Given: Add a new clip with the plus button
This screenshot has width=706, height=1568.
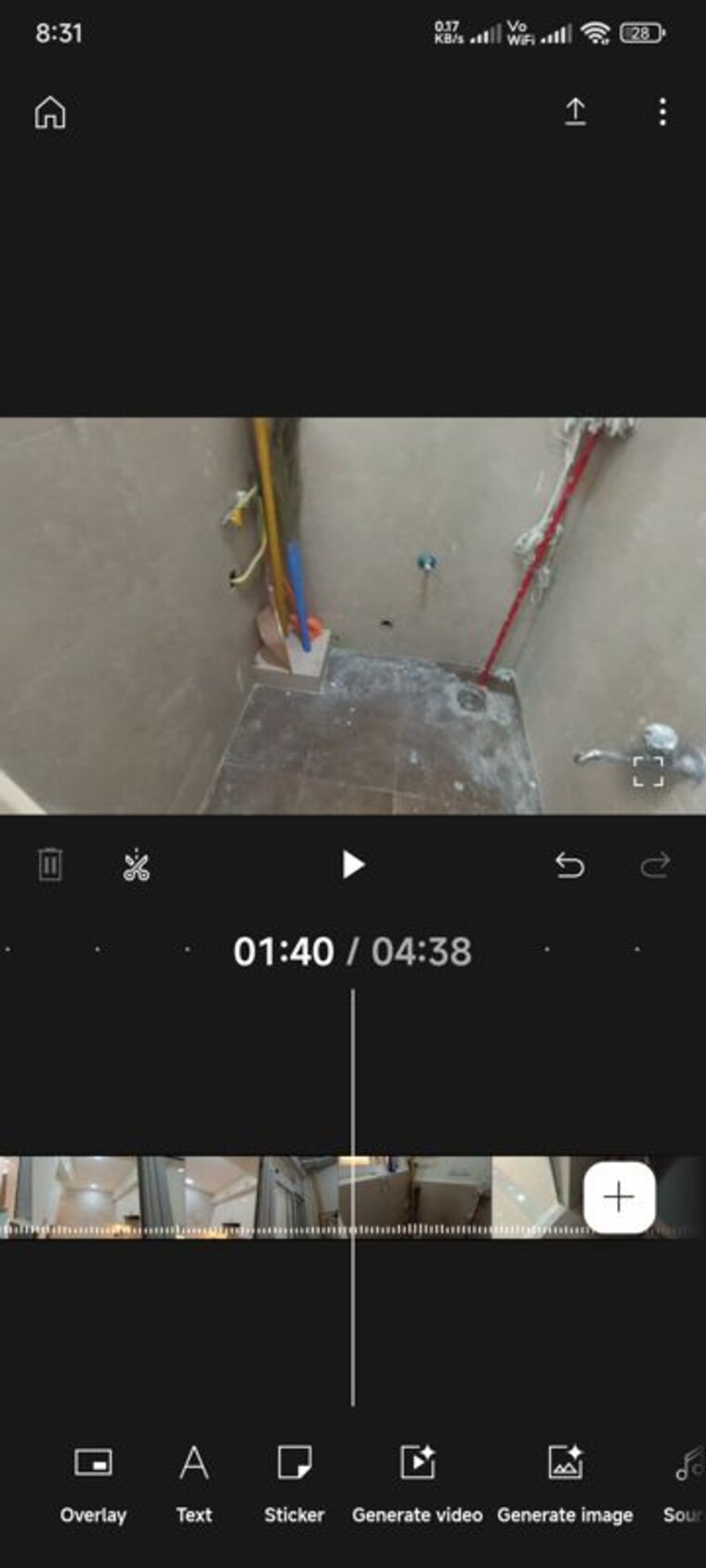Looking at the screenshot, I should point(619,1198).
